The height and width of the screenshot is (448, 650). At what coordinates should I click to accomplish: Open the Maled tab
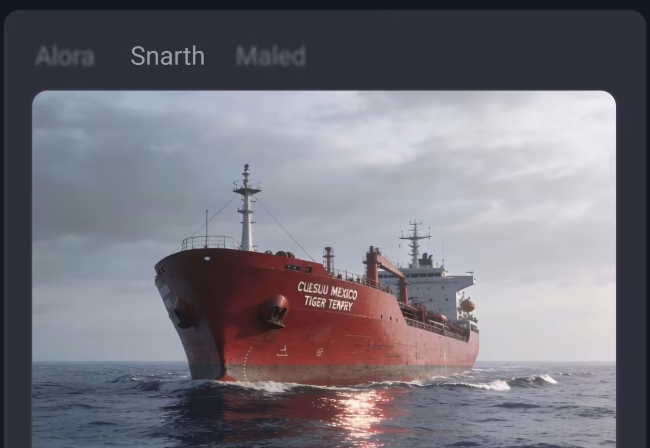pyautogui.click(x=271, y=56)
